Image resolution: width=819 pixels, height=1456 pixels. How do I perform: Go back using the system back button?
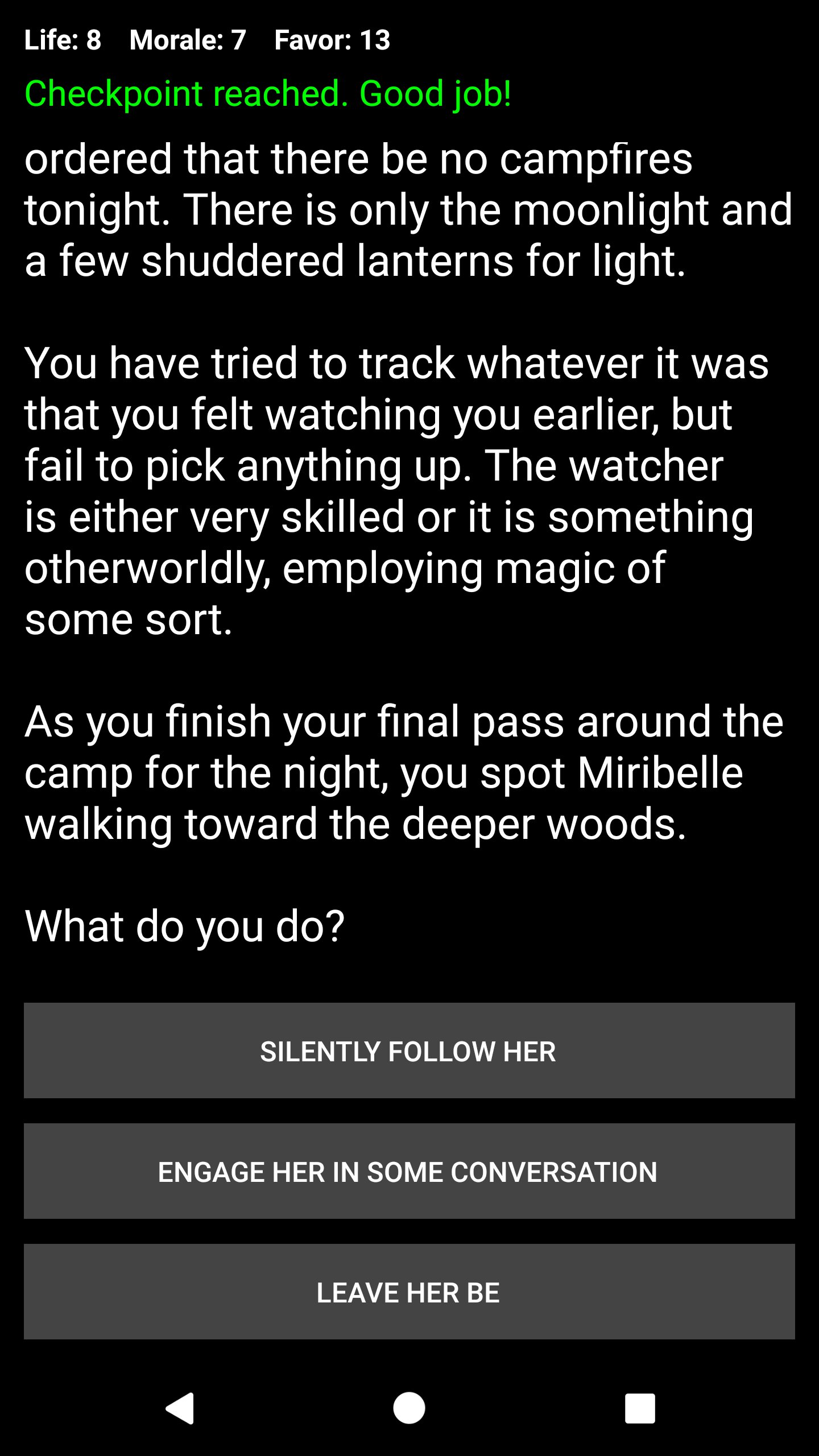click(180, 1408)
